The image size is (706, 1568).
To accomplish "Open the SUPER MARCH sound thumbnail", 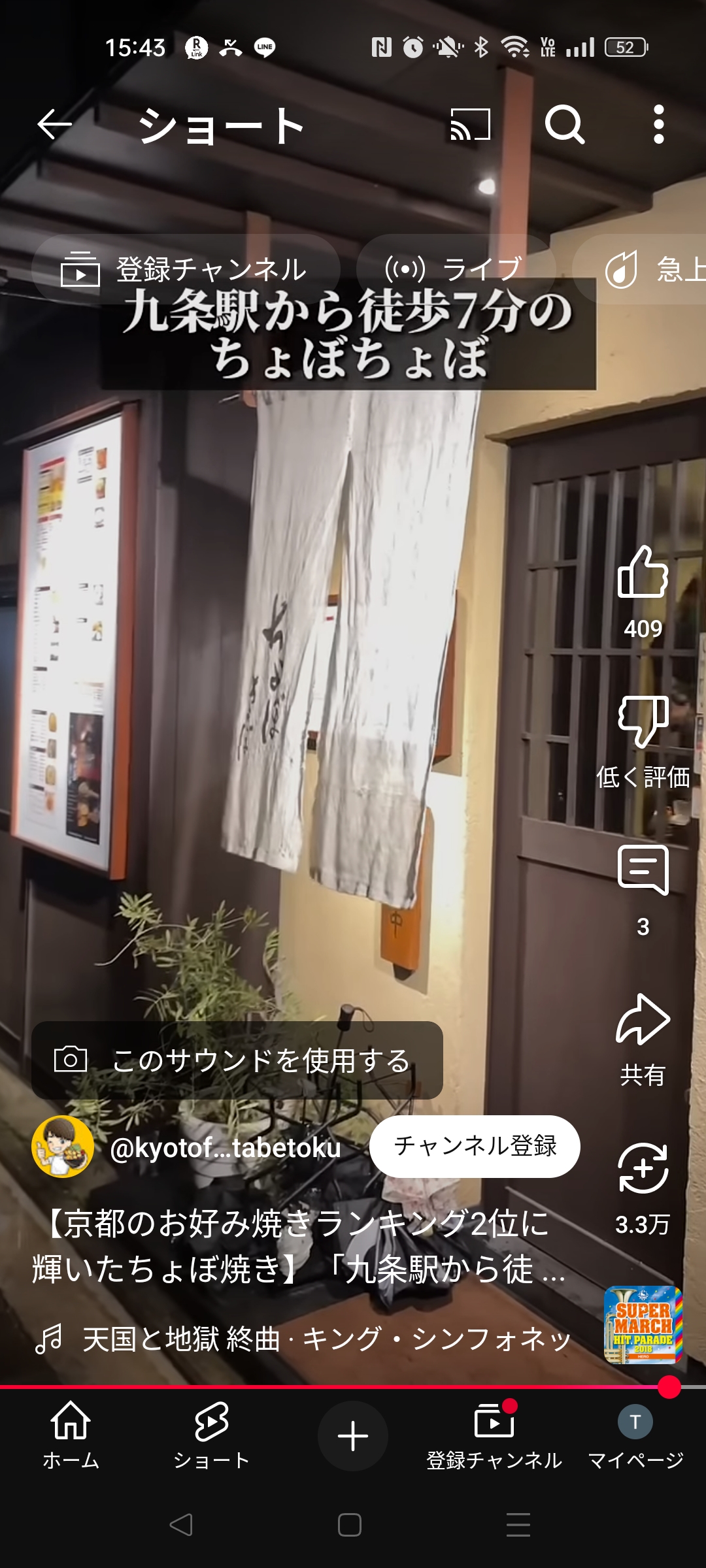I will click(643, 1325).
